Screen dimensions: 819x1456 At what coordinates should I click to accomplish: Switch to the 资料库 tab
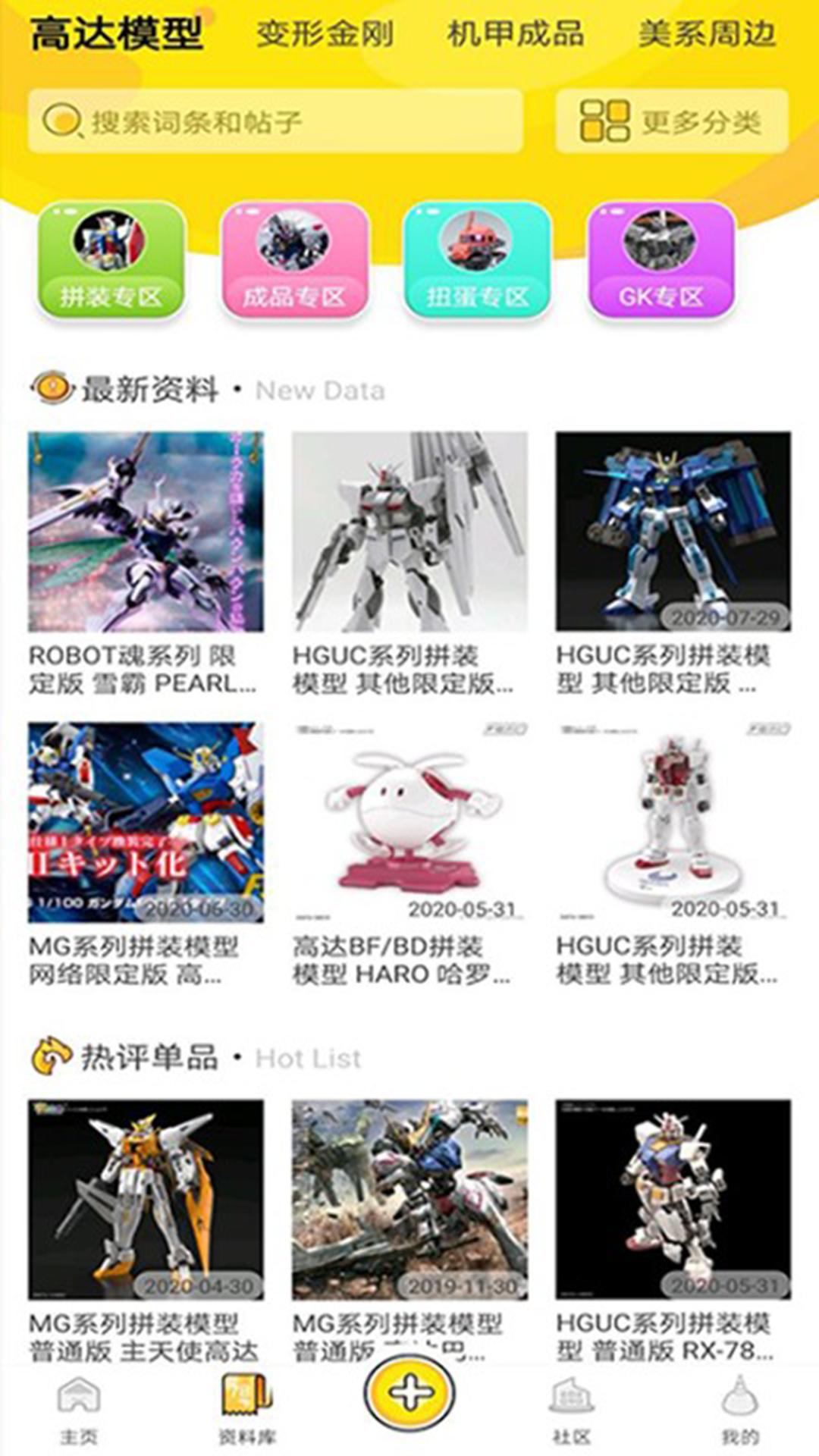(x=246, y=1409)
